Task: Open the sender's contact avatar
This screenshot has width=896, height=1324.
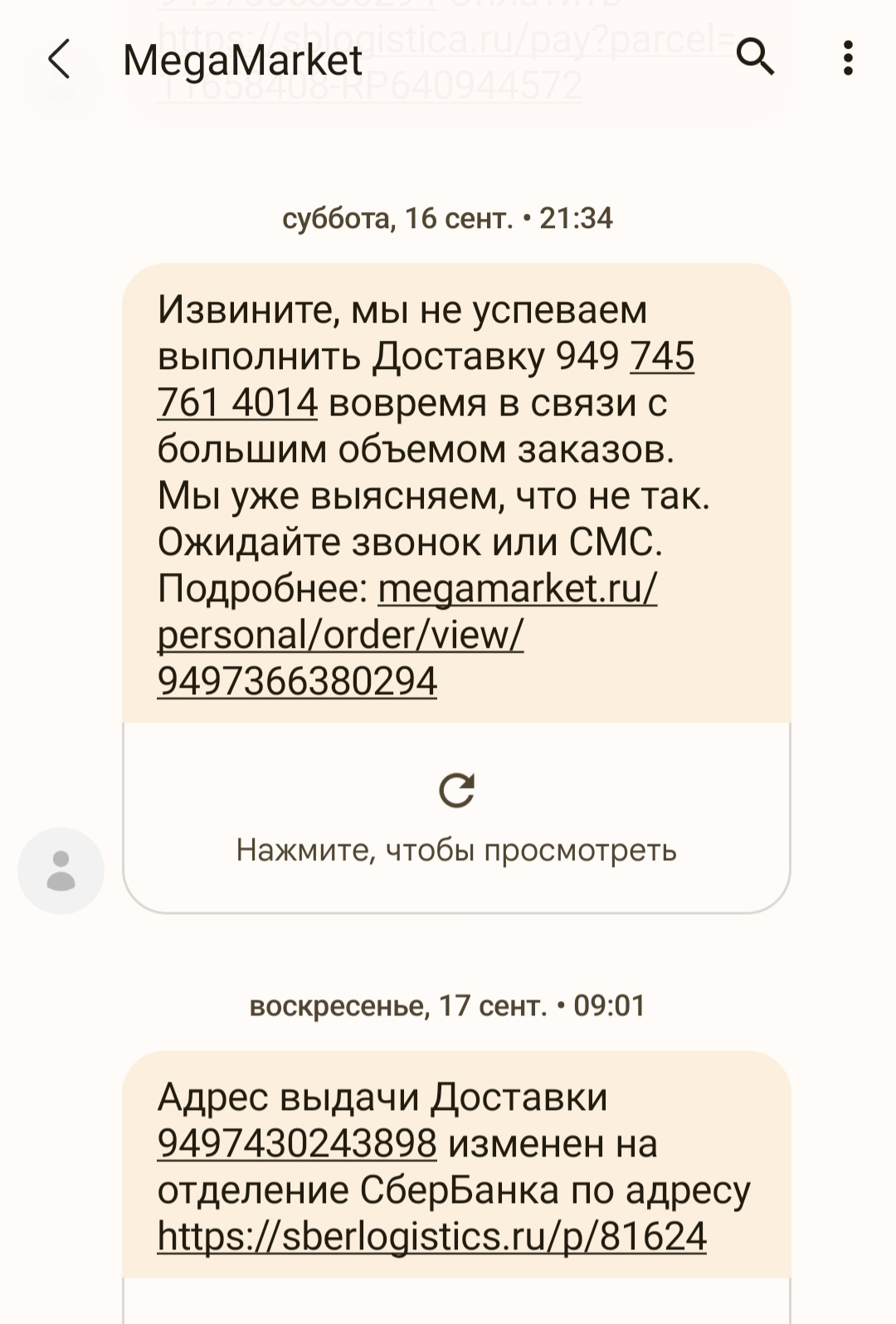Action: pyautogui.click(x=61, y=871)
